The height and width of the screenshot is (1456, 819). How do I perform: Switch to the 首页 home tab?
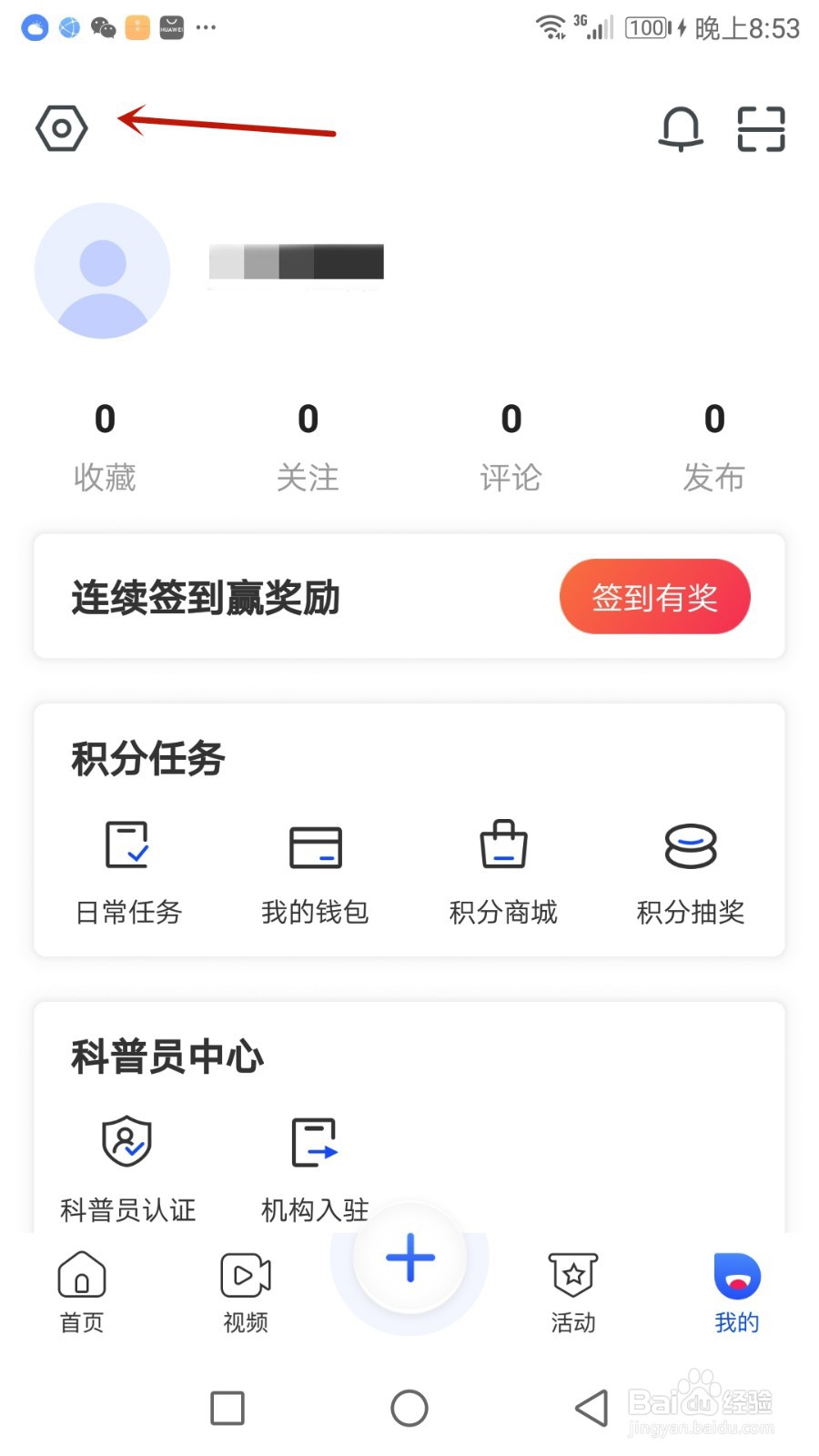[82, 1292]
